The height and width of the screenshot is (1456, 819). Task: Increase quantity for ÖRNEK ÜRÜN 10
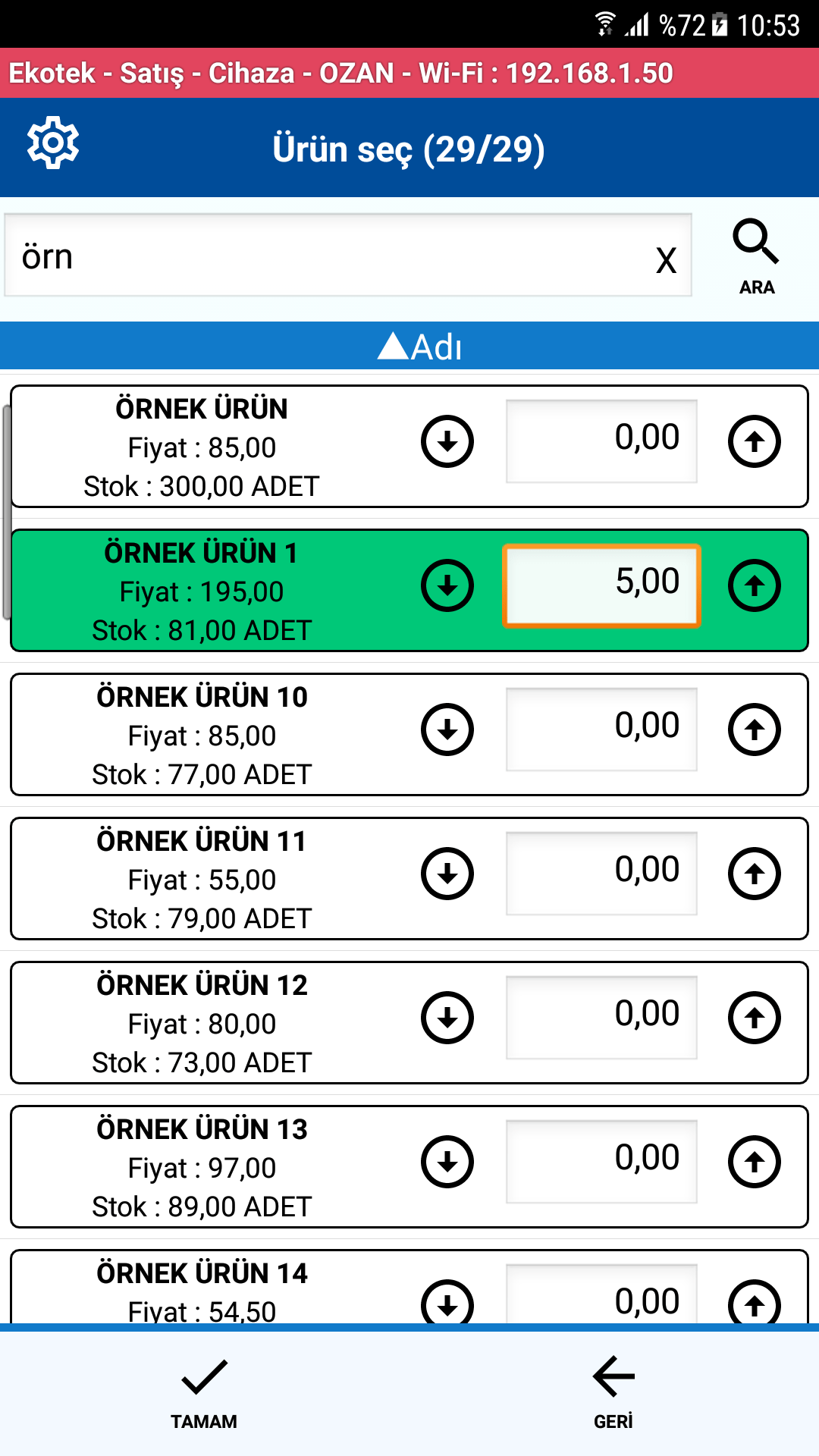coord(755,730)
